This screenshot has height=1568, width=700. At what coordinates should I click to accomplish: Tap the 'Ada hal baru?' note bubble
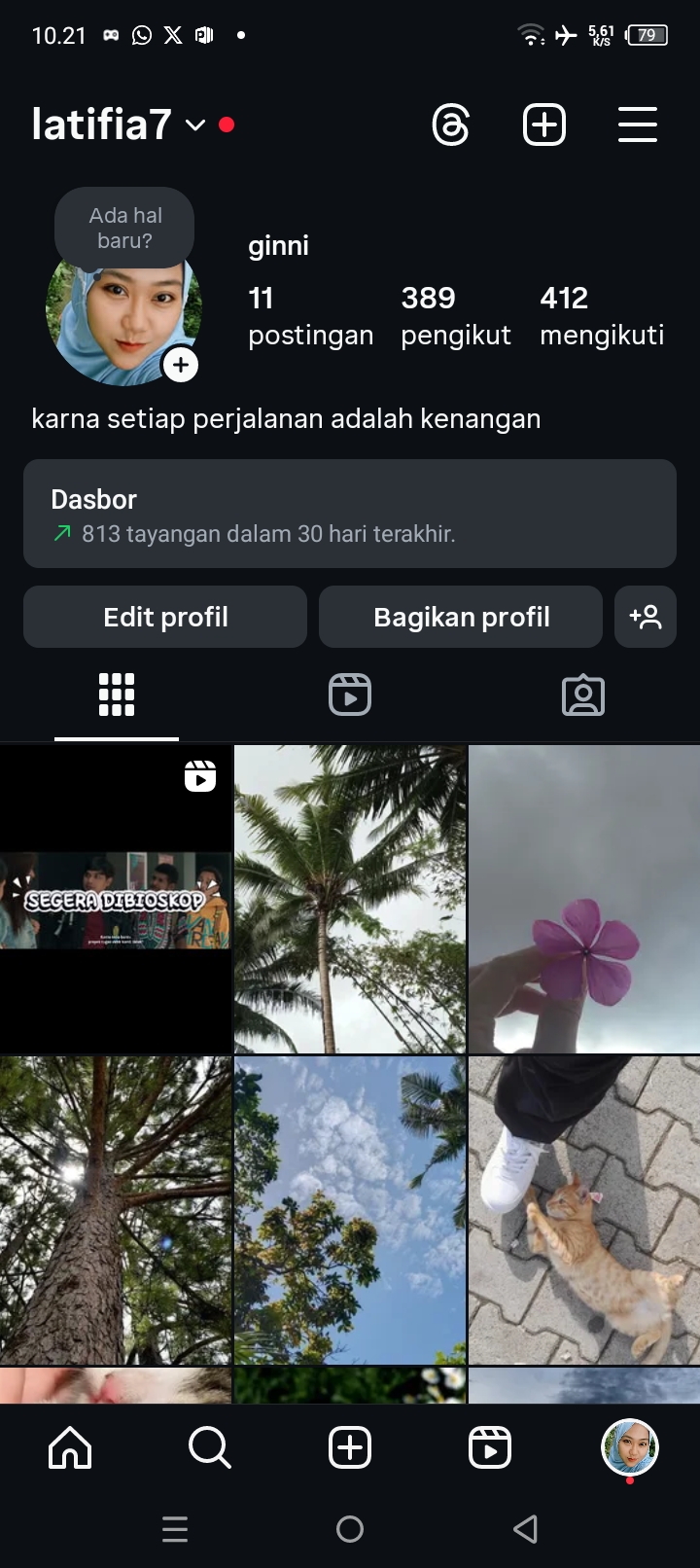click(x=124, y=228)
